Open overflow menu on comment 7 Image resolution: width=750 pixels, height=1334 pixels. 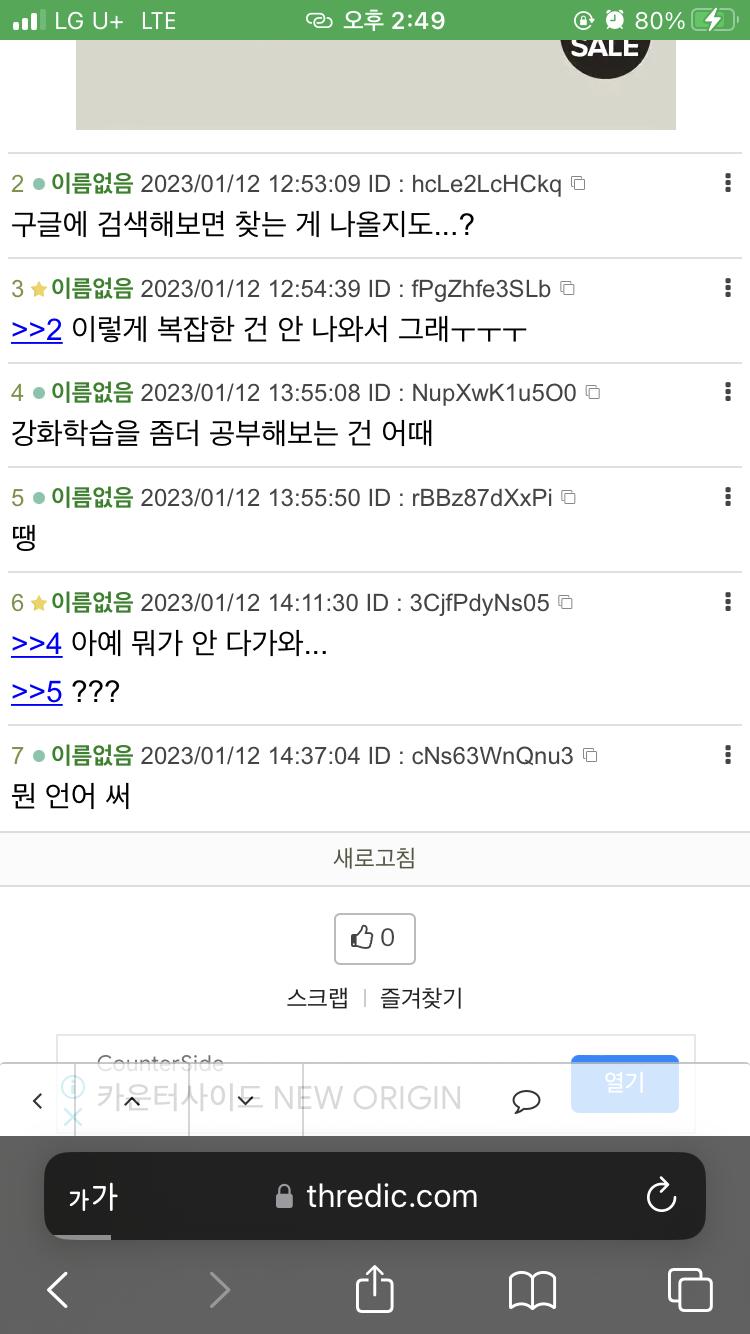pyautogui.click(x=727, y=755)
